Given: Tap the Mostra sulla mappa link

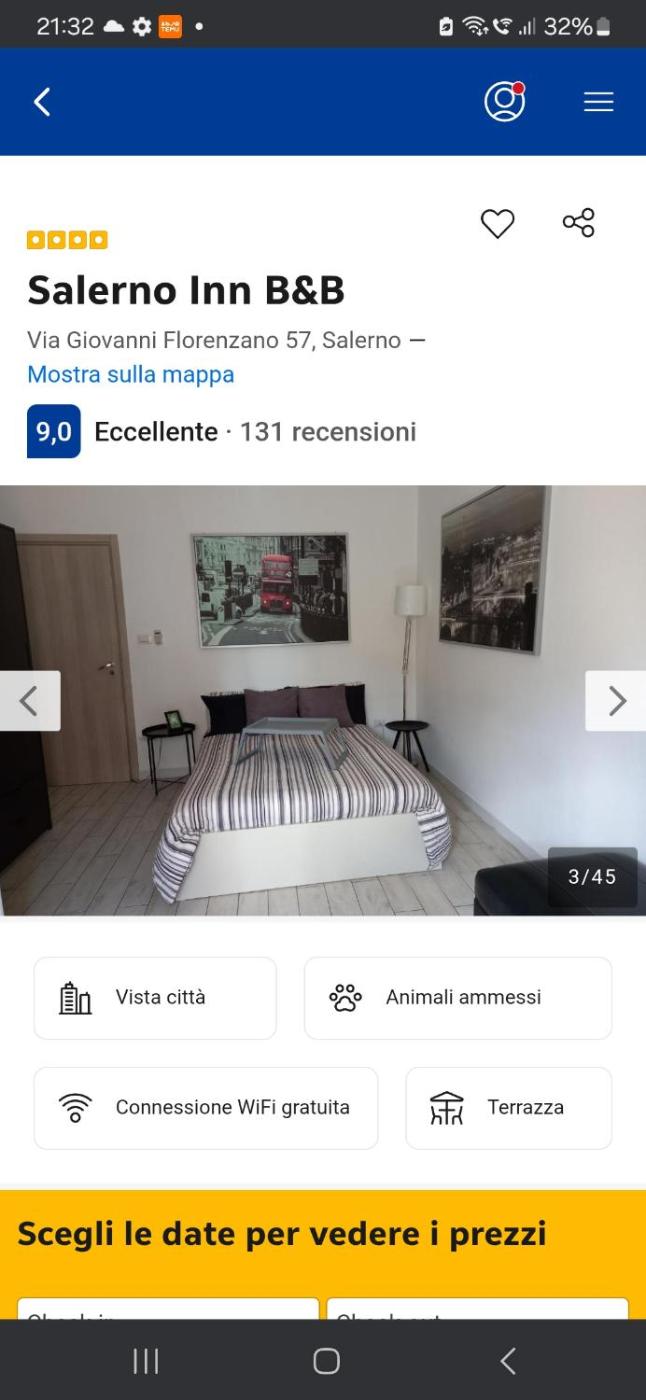Looking at the screenshot, I should 130,375.
